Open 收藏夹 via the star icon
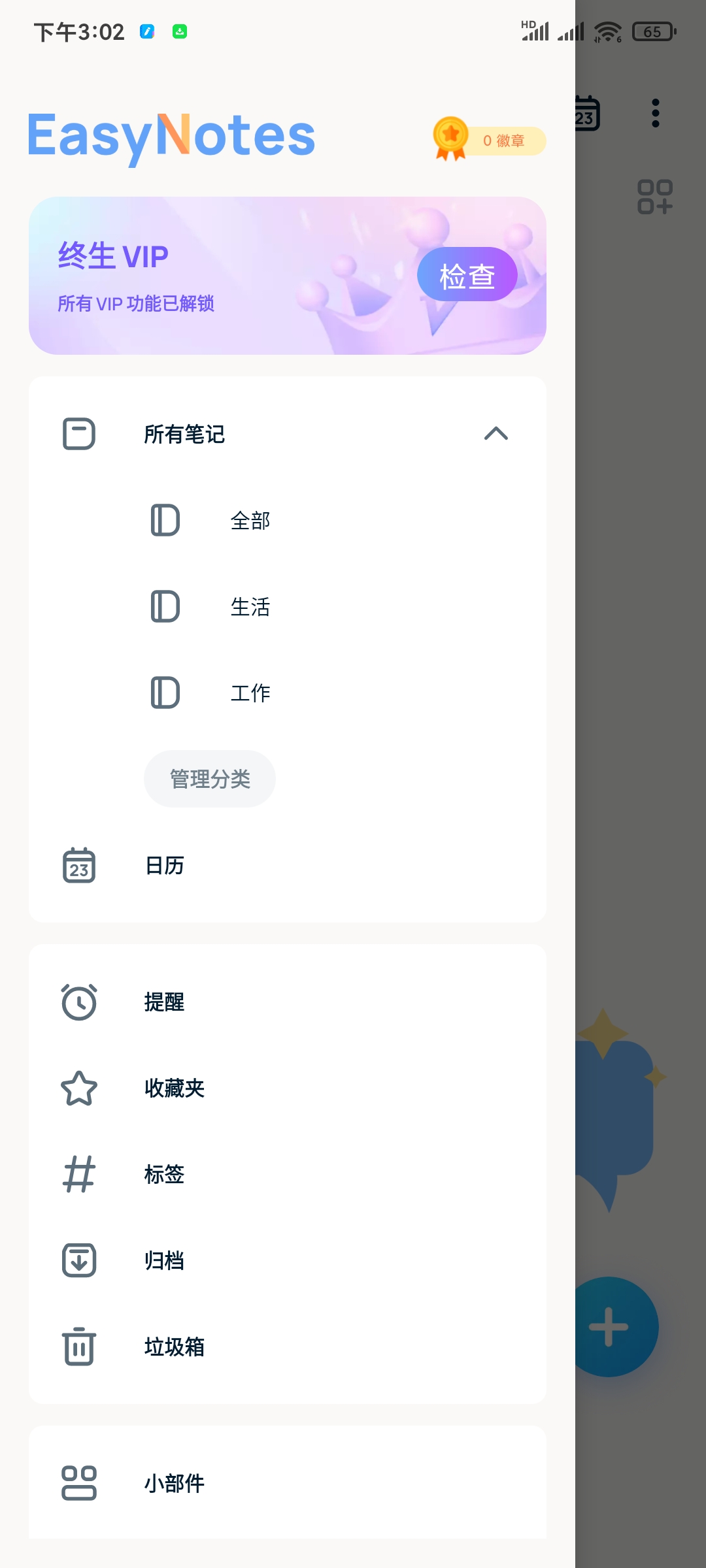706x1568 pixels. click(x=78, y=1088)
